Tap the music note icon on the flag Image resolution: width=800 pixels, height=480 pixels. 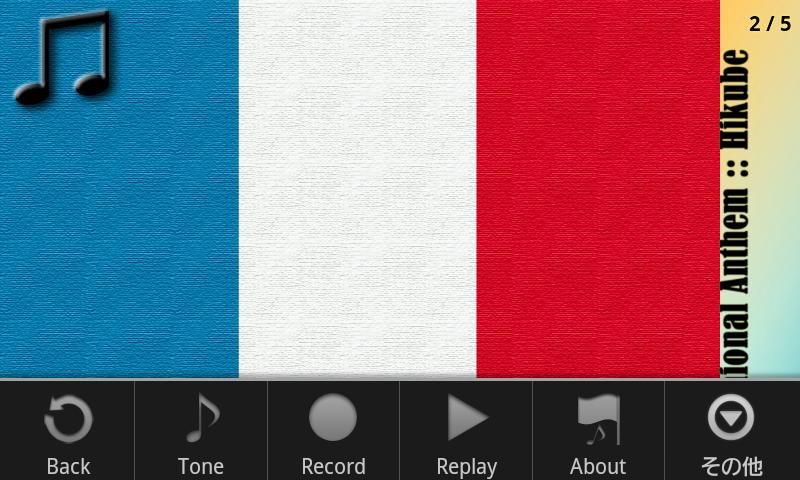pos(62,57)
